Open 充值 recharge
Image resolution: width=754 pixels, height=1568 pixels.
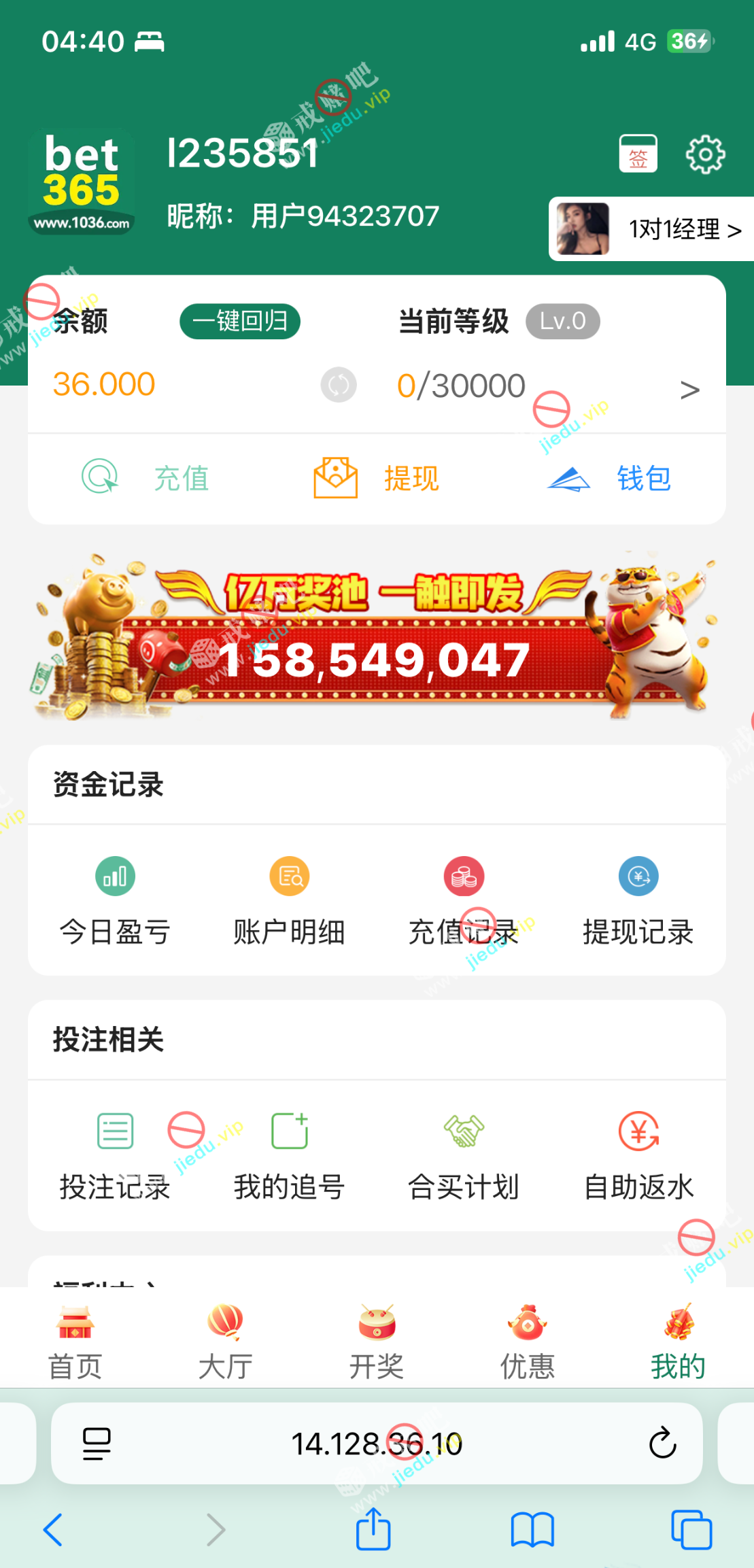pos(145,478)
